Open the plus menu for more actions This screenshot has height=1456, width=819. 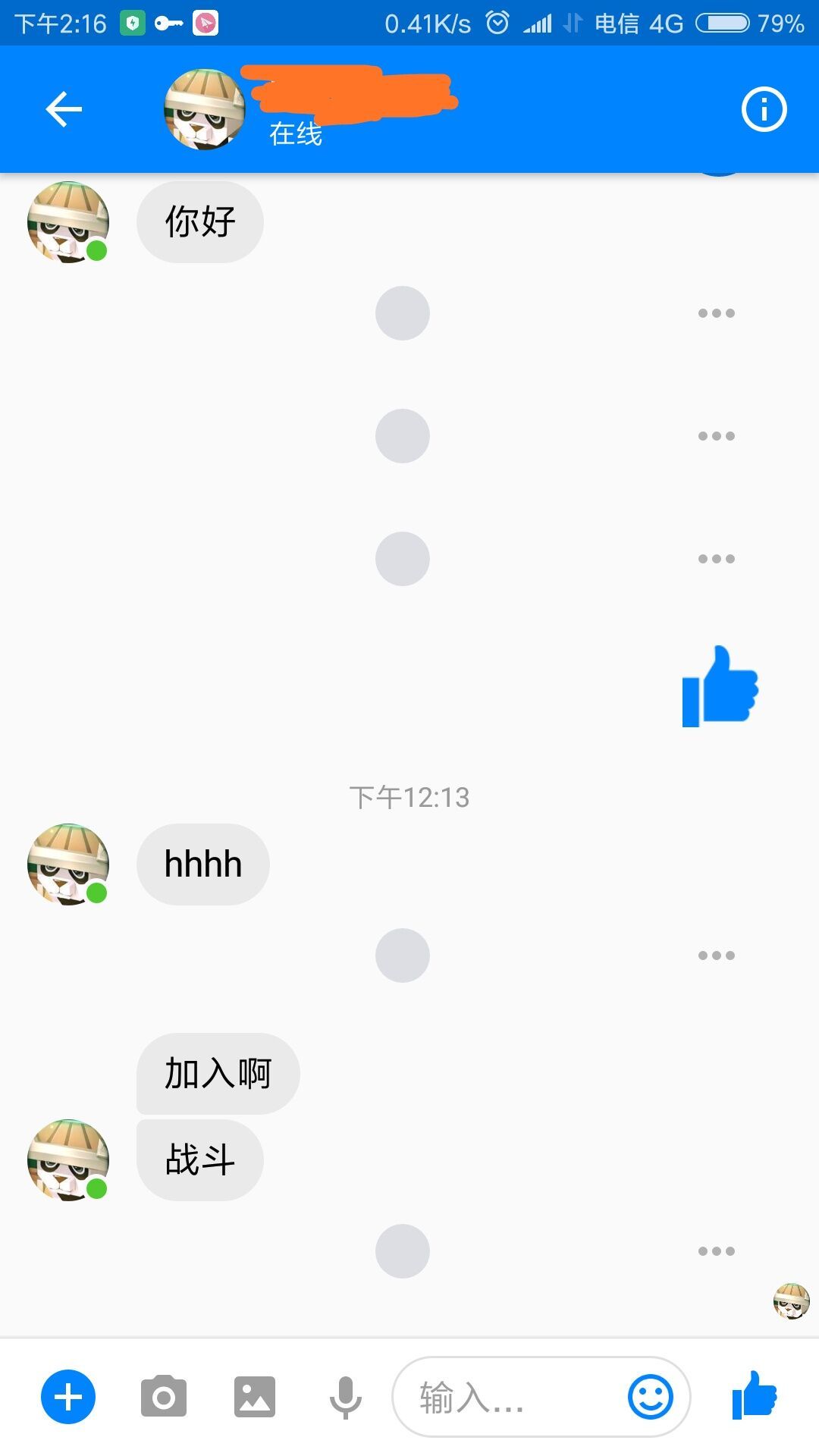point(68,1397)
